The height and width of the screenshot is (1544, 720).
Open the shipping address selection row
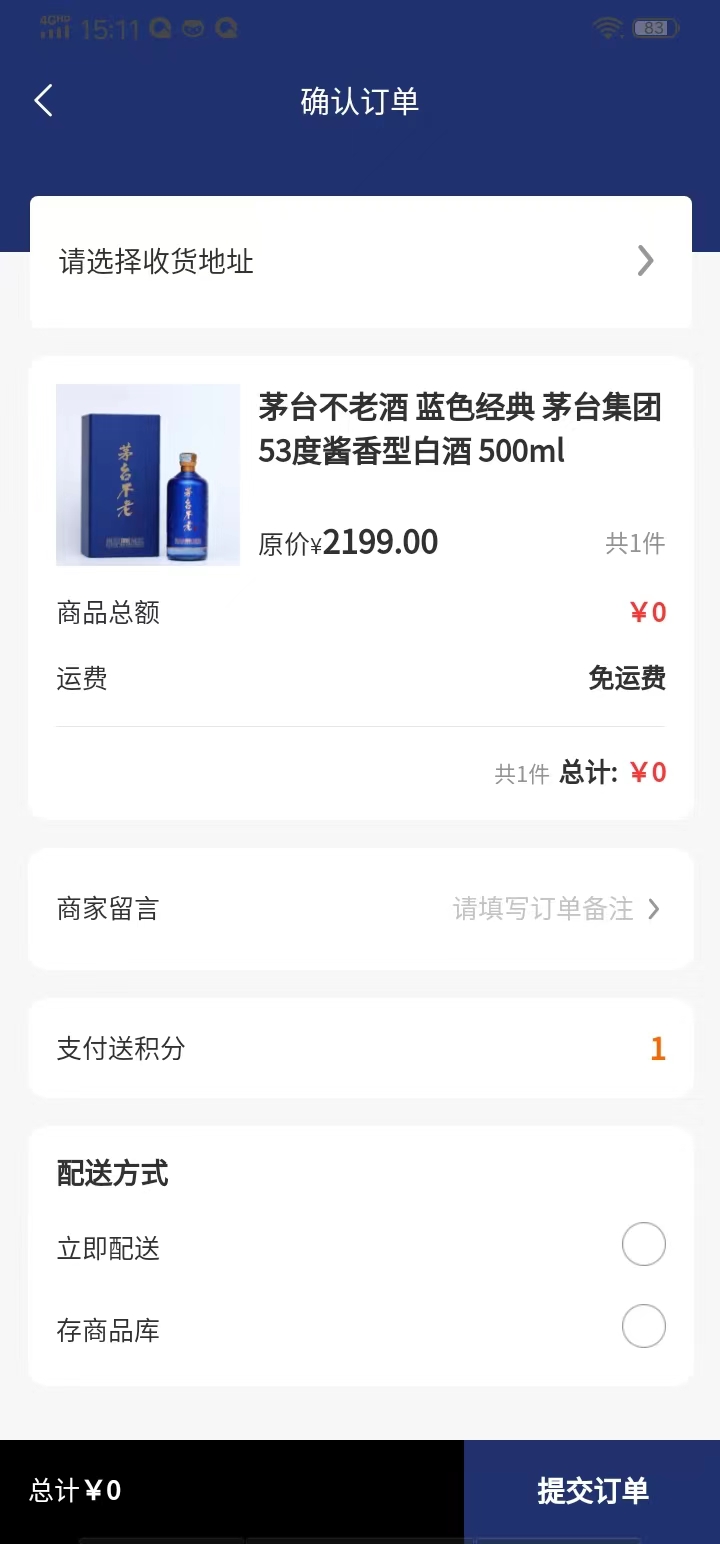360,260
